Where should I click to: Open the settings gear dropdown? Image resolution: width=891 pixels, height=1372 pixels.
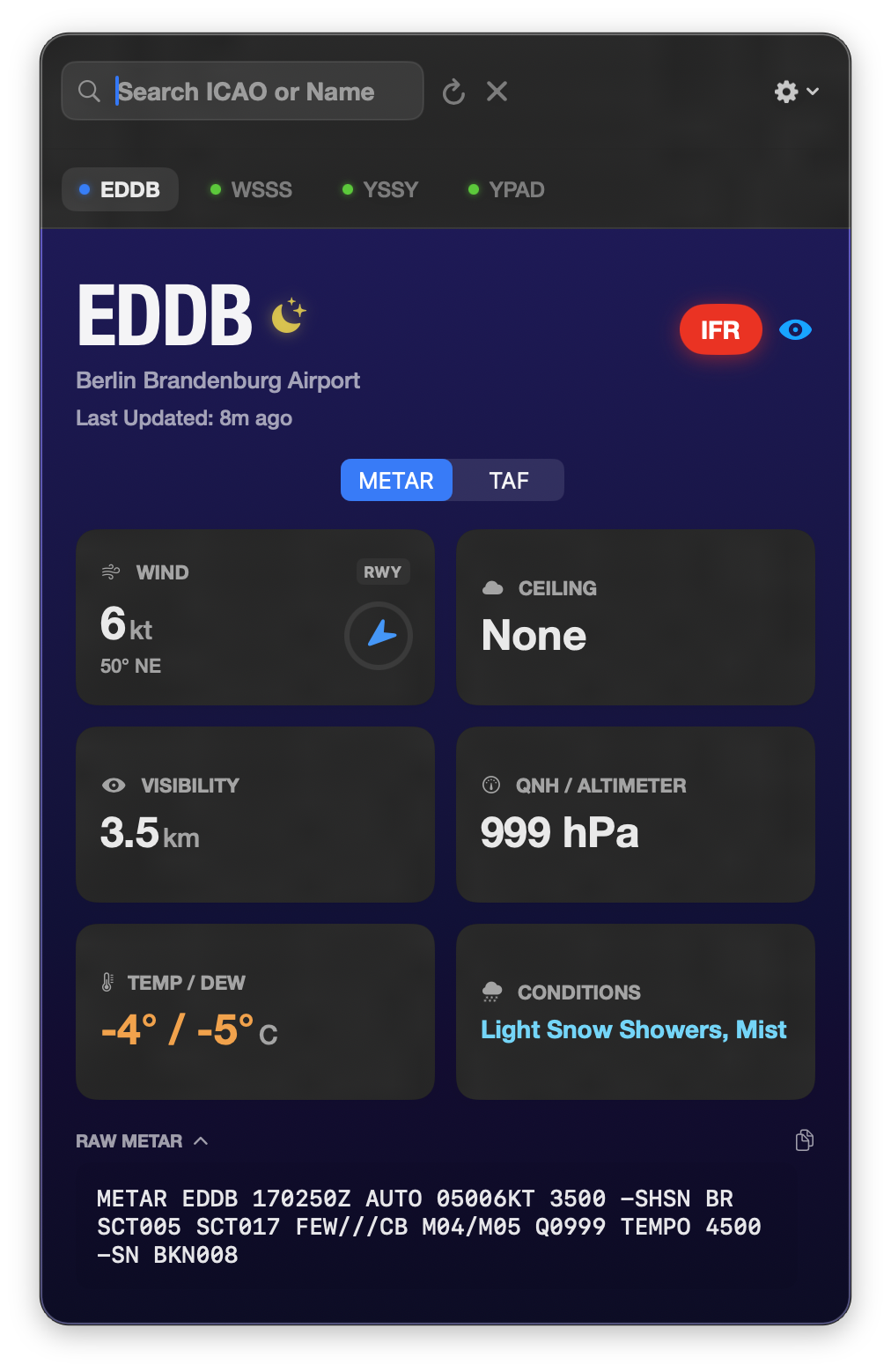pyautogui.click(x=796, y=92)
